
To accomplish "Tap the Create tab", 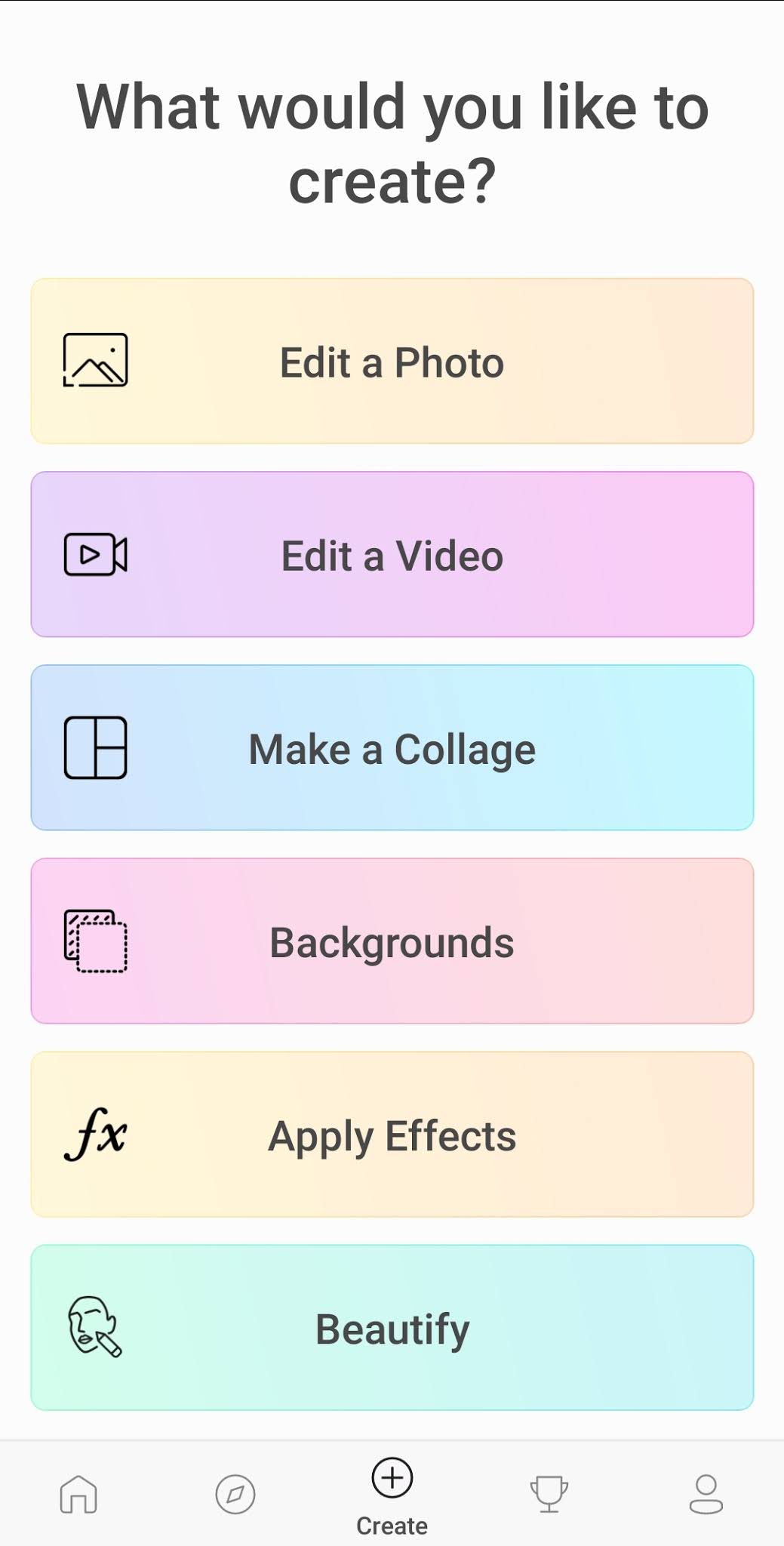I will click(392, 1494).
